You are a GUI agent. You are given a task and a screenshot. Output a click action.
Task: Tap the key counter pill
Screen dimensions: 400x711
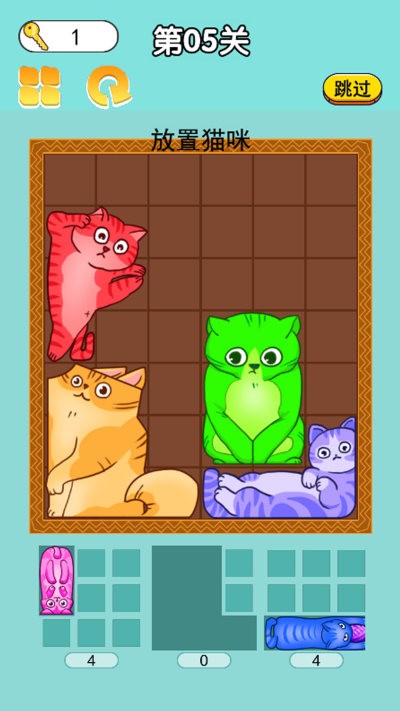[68, 36]
